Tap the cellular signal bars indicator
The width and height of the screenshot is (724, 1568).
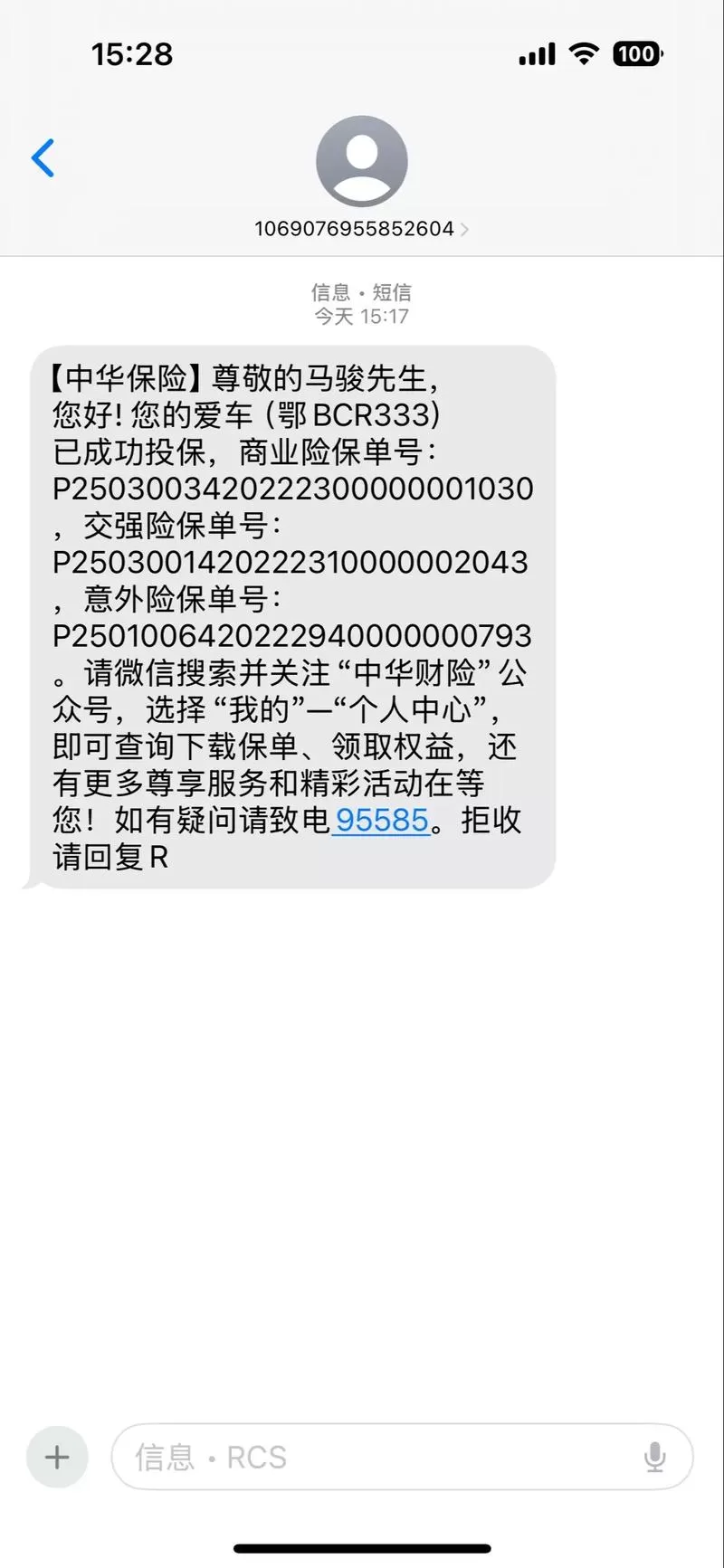point(536,54)
